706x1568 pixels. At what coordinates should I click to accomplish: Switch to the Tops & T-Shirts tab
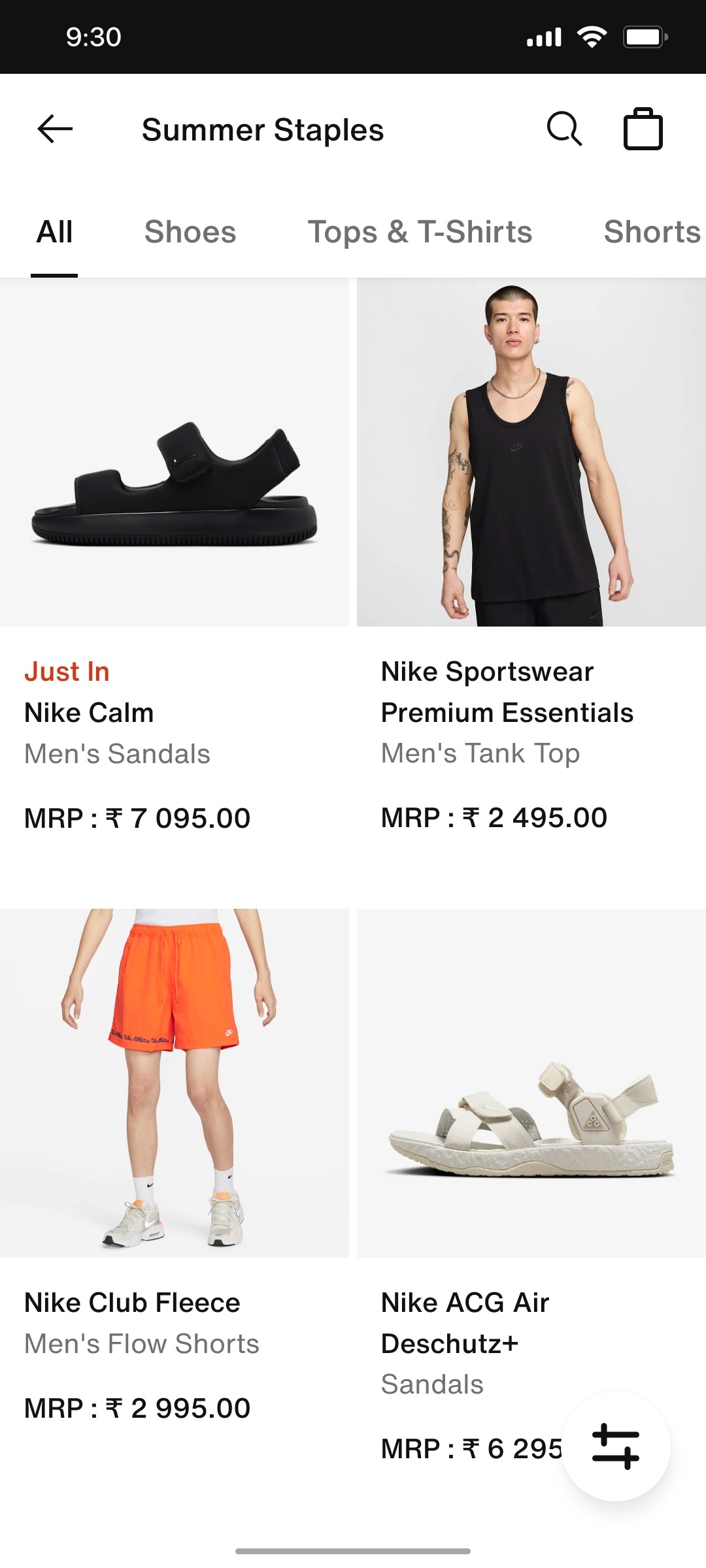421,232
